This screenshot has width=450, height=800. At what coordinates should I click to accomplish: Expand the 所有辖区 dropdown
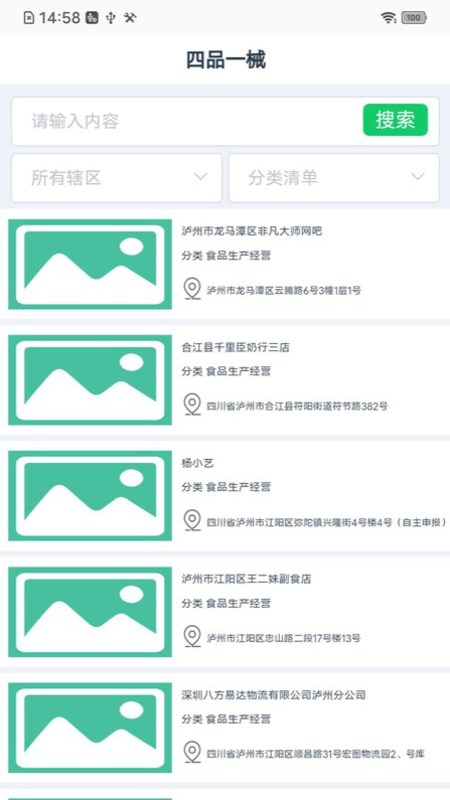(117, 178)
